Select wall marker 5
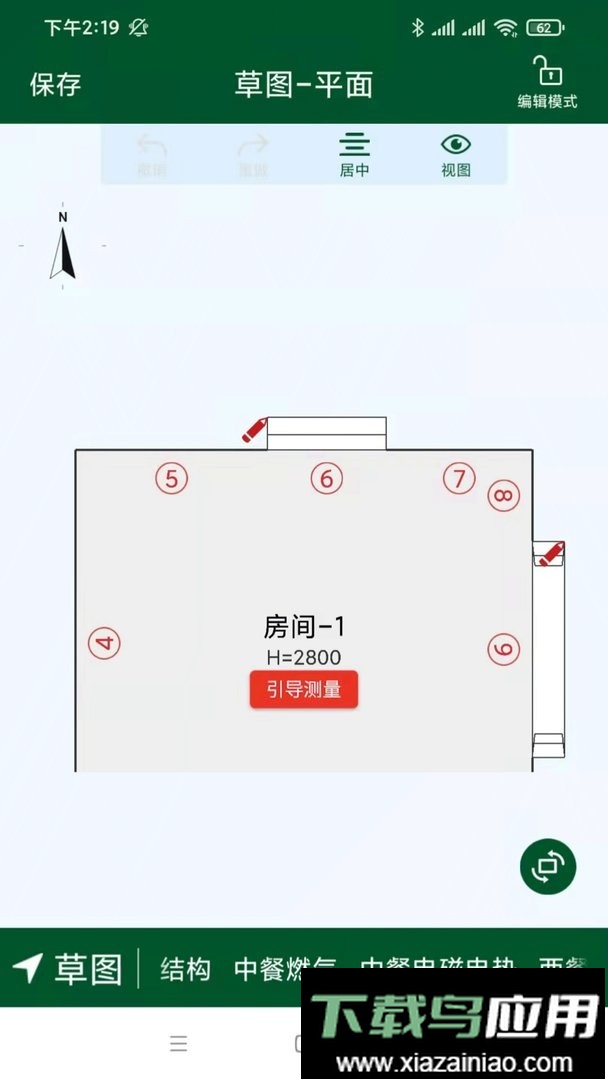This screenshot has height=1080, width=608. 171,479
